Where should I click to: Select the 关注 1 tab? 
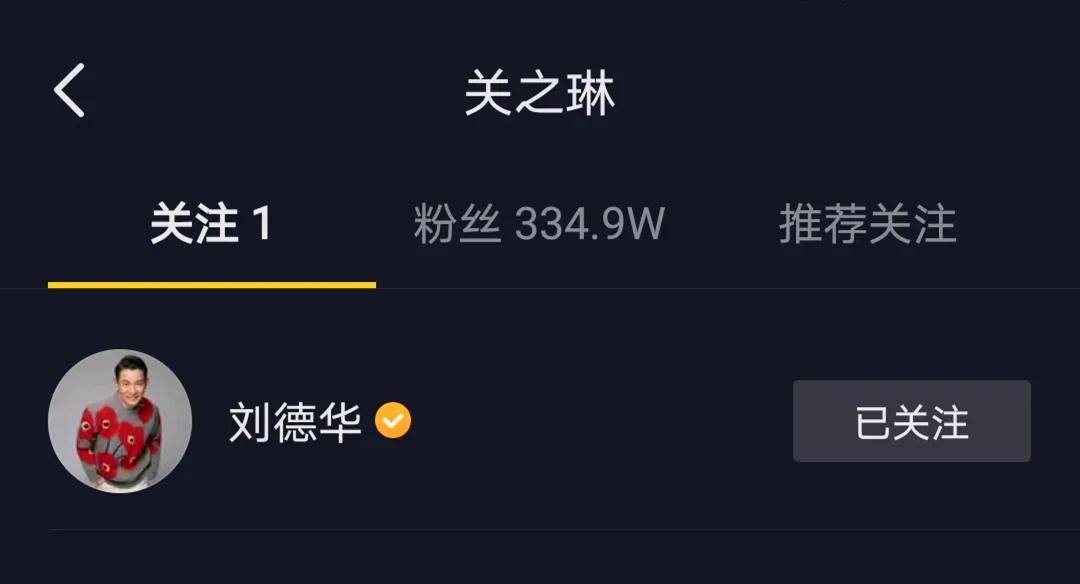[x=211, y=225]
